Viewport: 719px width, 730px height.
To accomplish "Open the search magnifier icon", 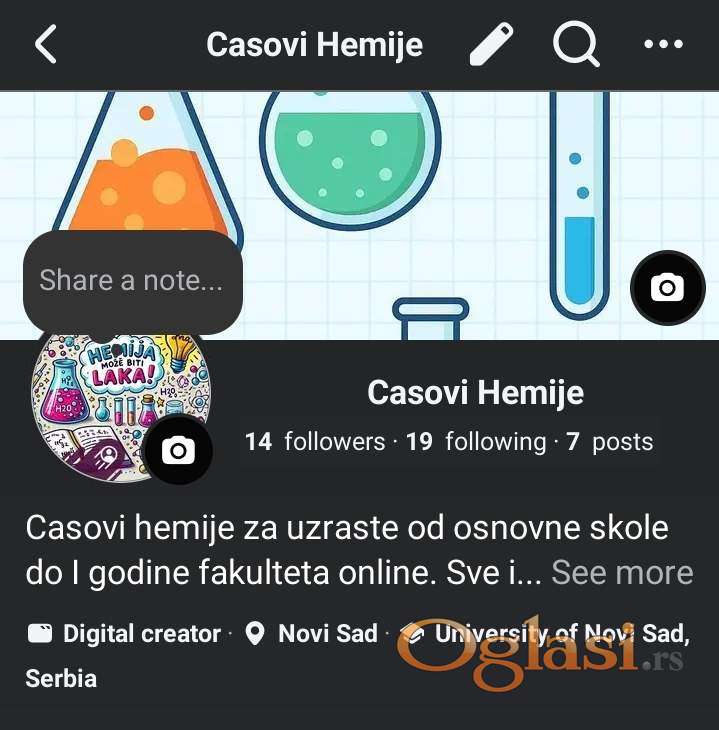I will (576, 45).
